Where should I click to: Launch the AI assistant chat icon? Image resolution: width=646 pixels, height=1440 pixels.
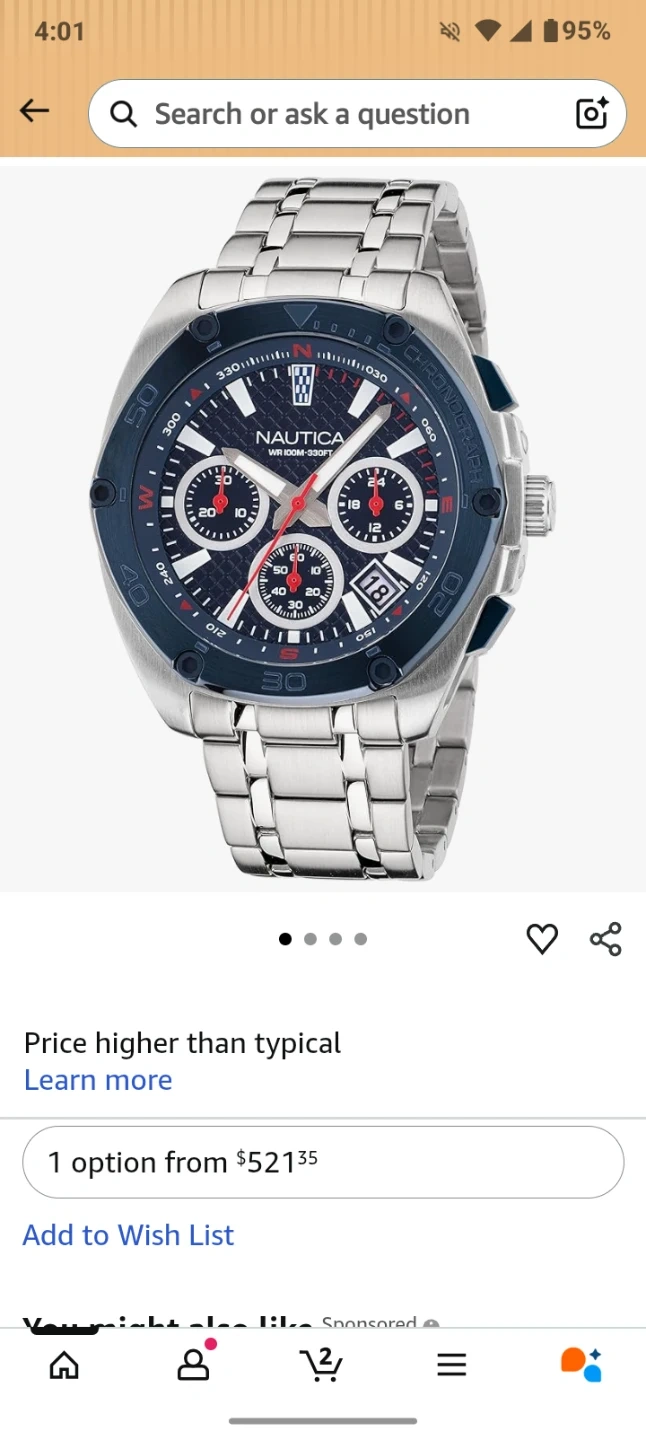tap(581, 1365)
